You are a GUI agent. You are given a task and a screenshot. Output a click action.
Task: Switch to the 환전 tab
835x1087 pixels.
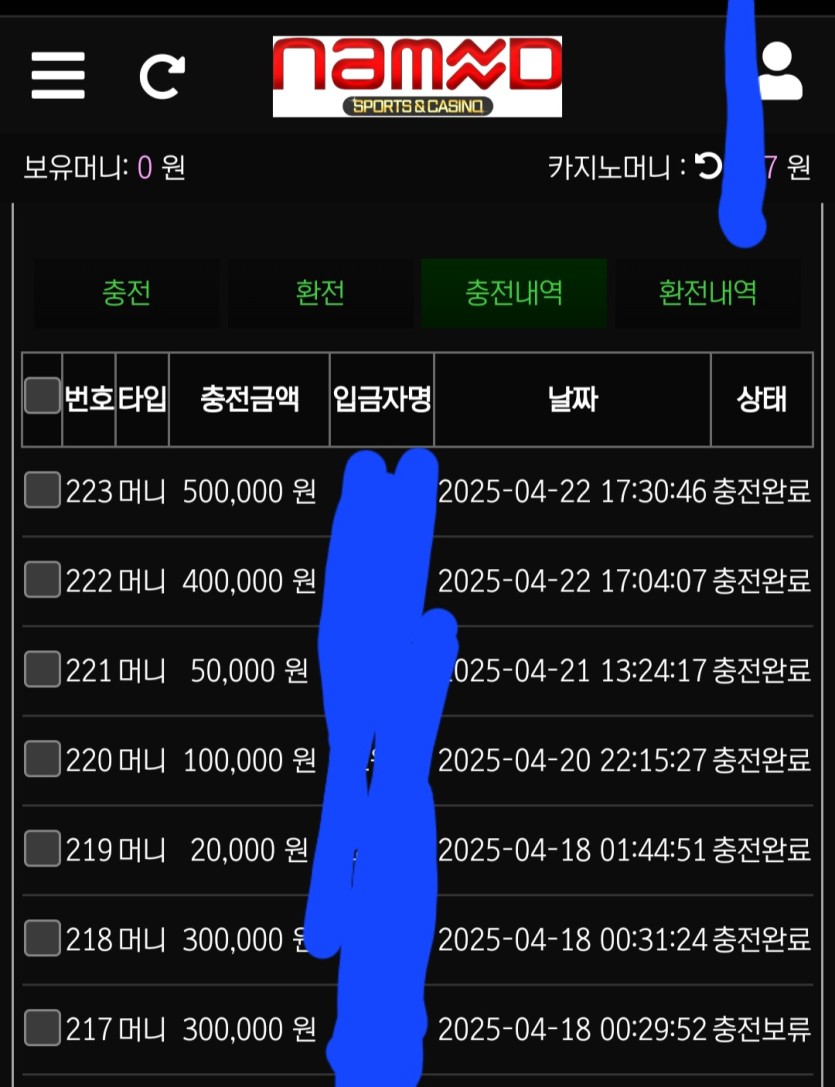[x=320, y=293]
